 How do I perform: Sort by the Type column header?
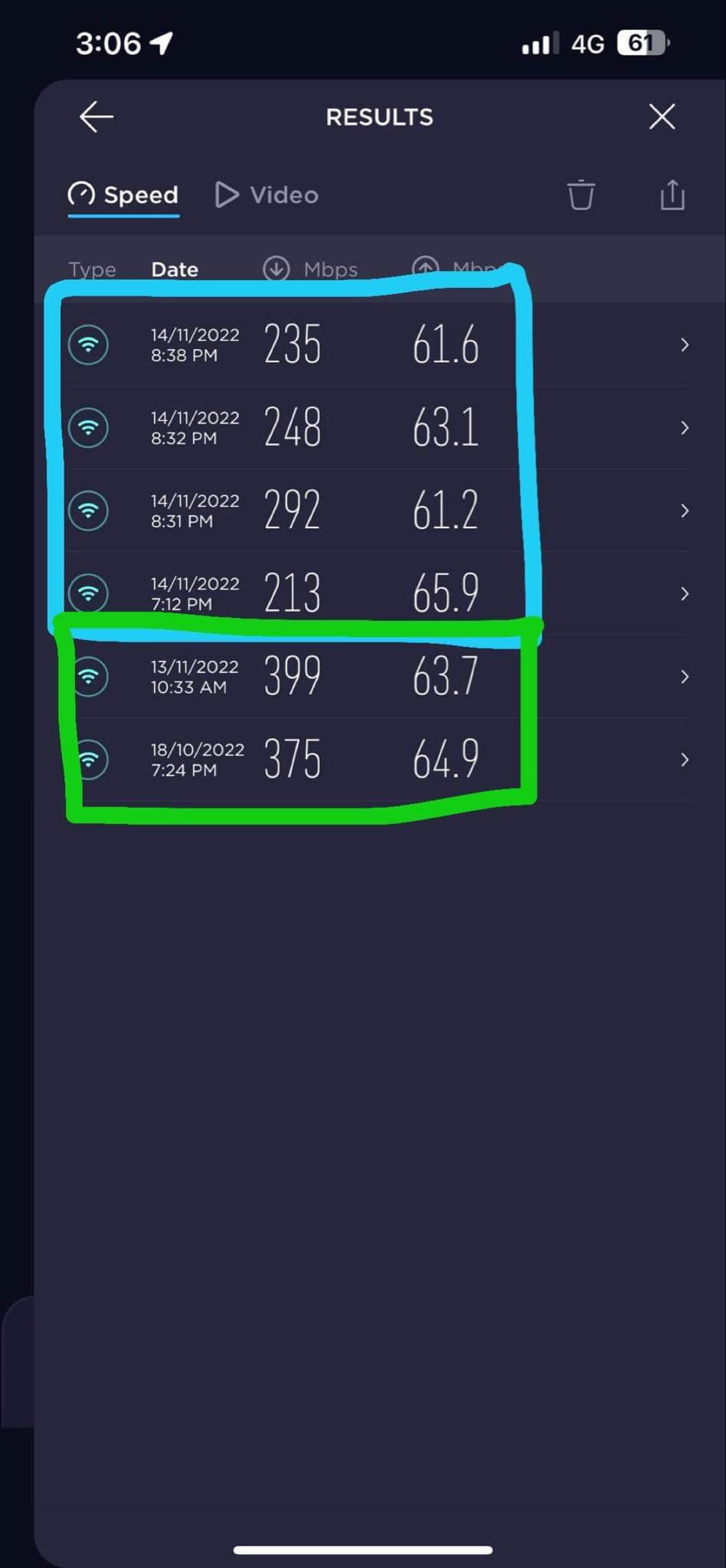(92, 269)
